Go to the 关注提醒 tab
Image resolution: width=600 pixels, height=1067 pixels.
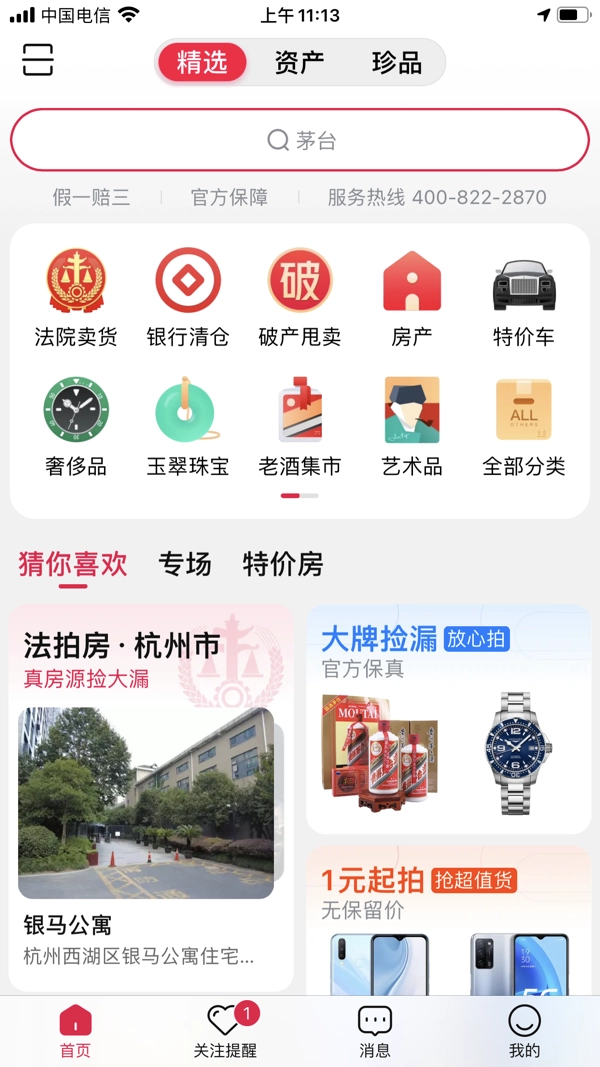click(225, 1032)
